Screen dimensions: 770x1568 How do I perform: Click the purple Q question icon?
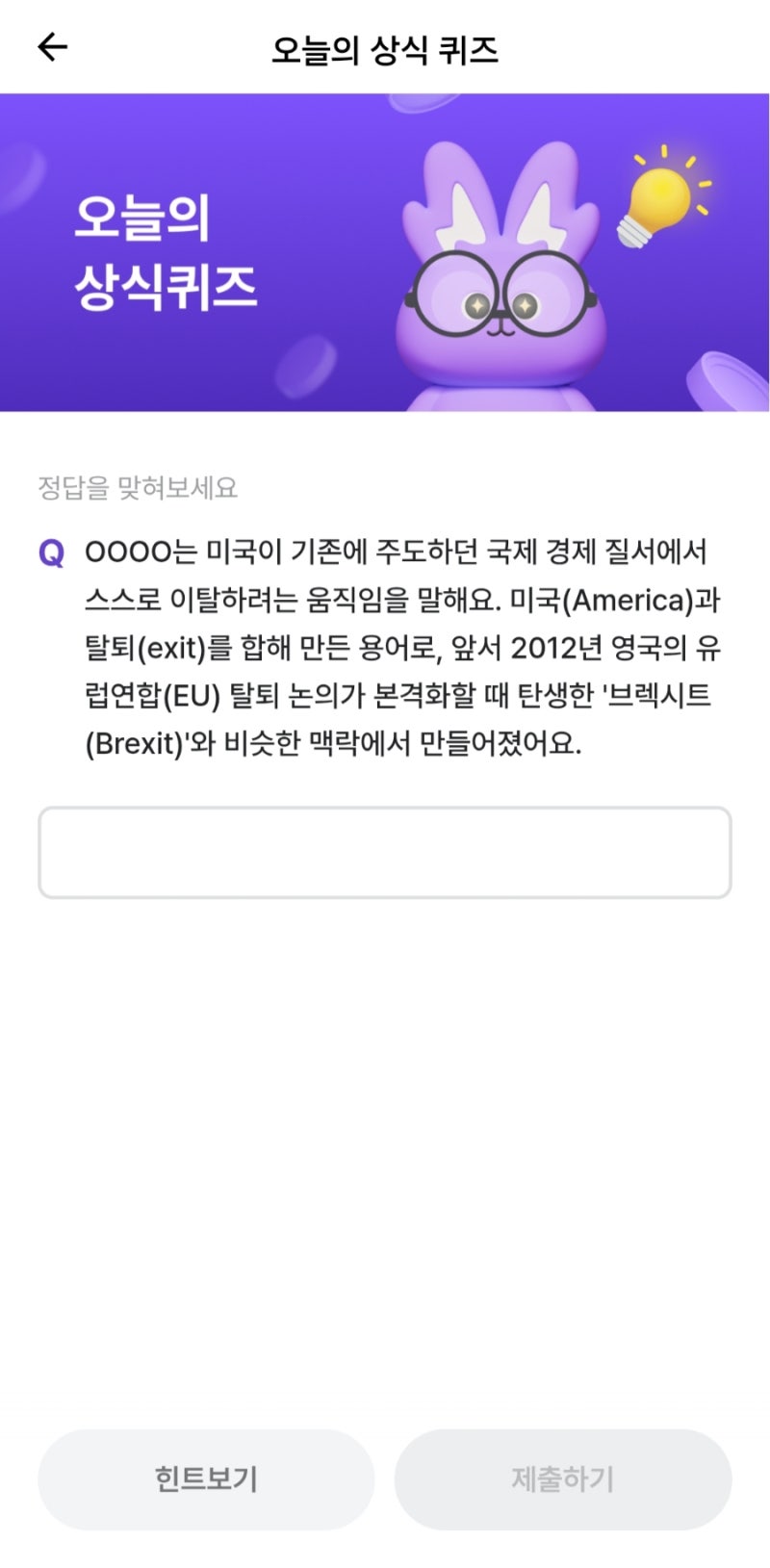click(50, 552)
